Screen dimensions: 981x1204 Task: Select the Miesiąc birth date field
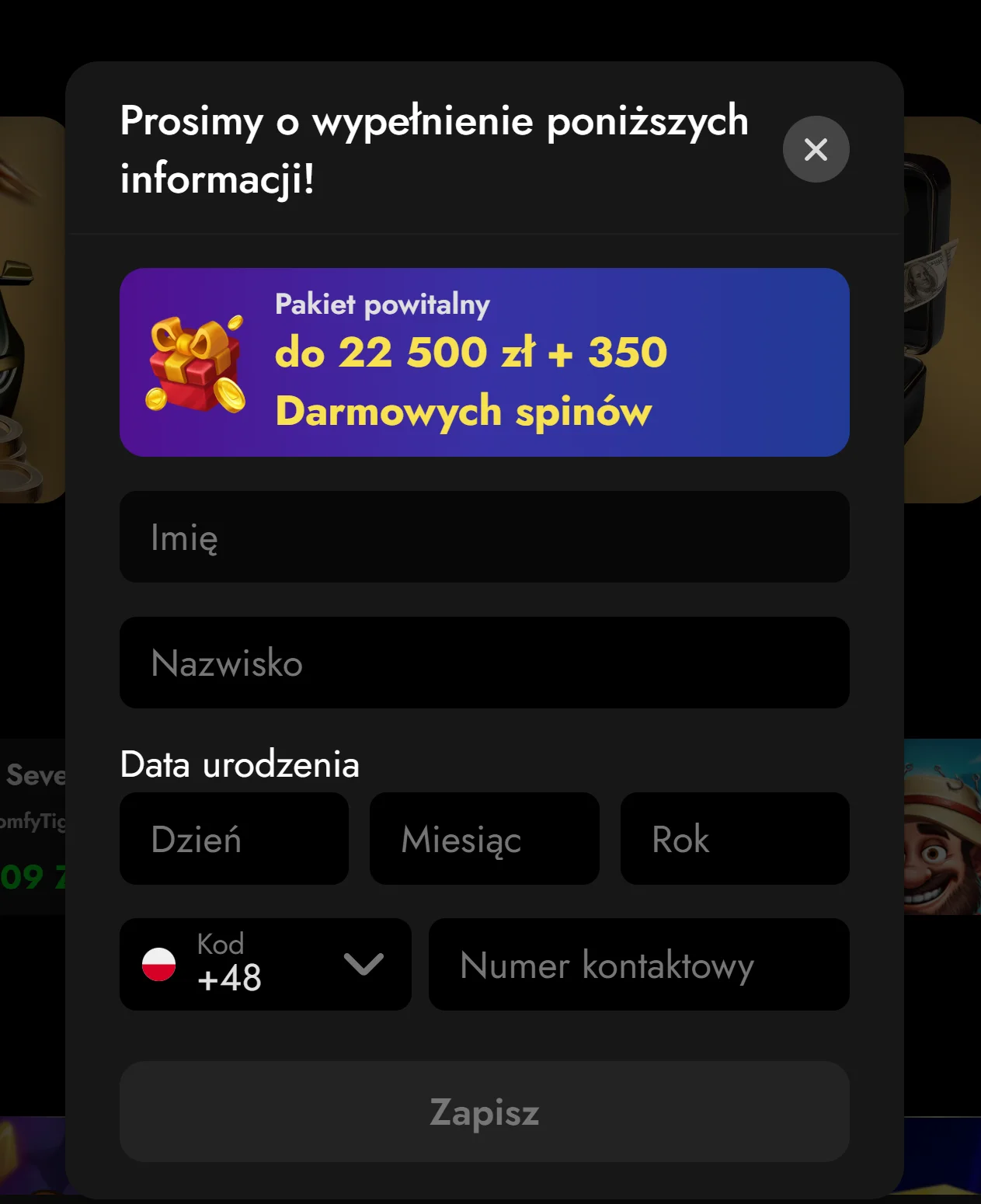pos(484,839)
